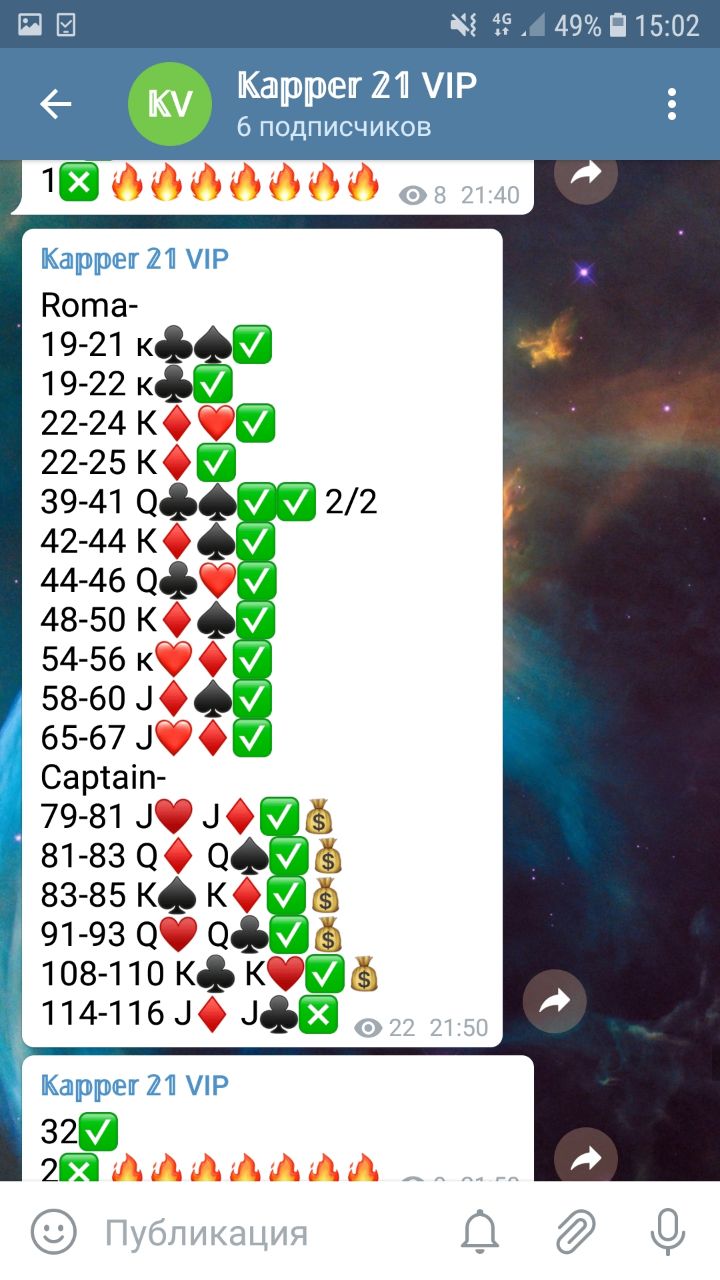Toggle the silent broadcast bell icon
This screenshot has width=720, height=1280.
[480, 1232]
